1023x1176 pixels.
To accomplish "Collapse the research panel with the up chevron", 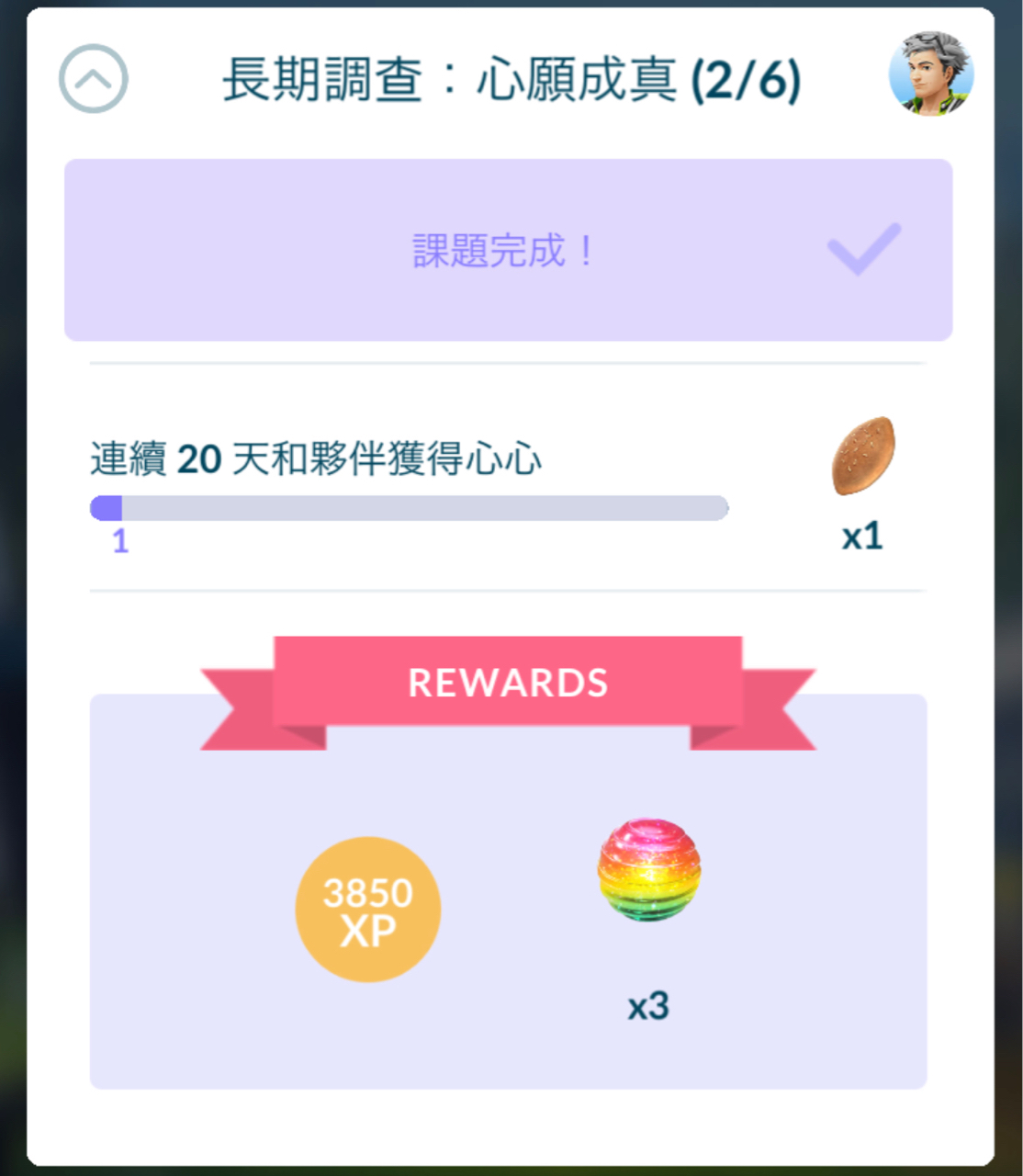I will coord(93,79).
